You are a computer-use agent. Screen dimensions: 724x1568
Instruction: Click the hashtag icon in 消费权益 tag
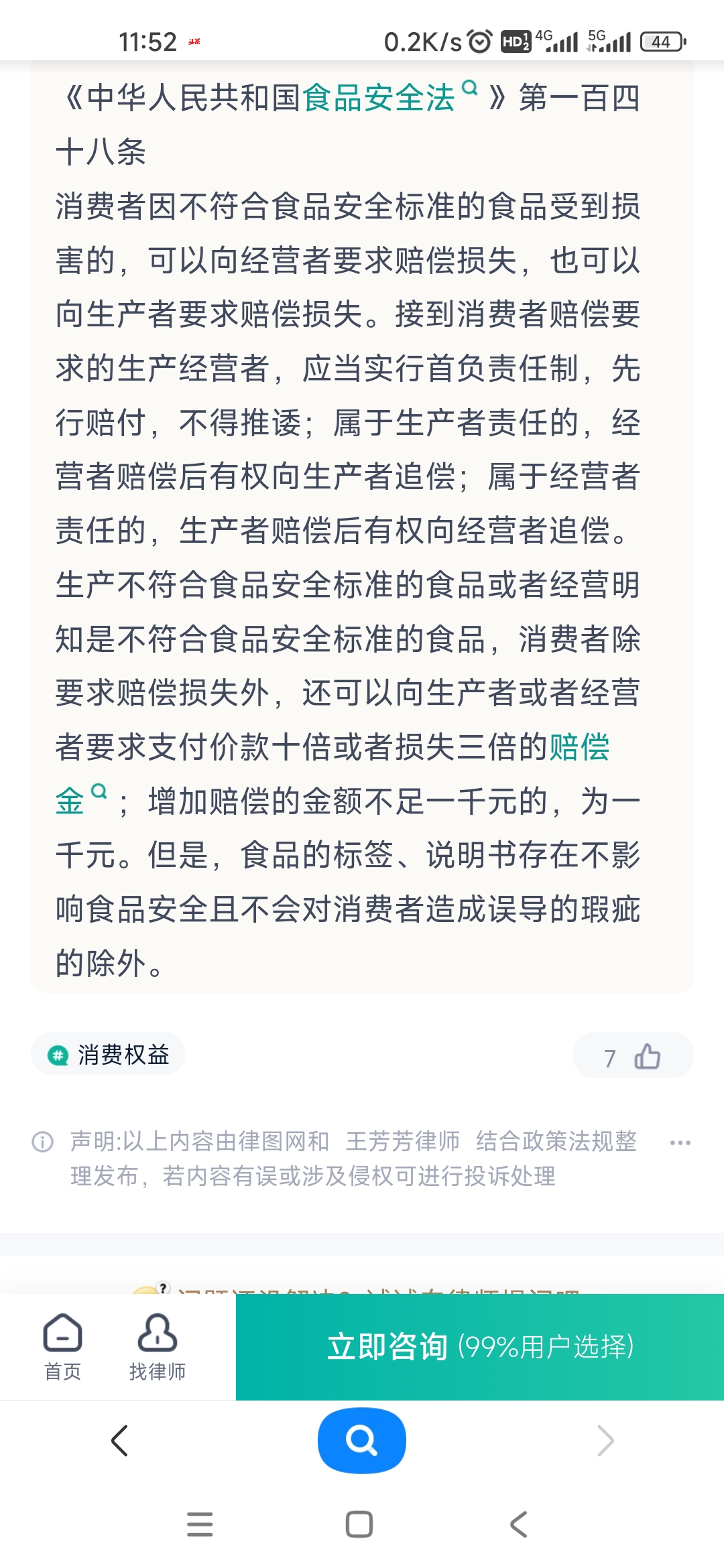58,1053
